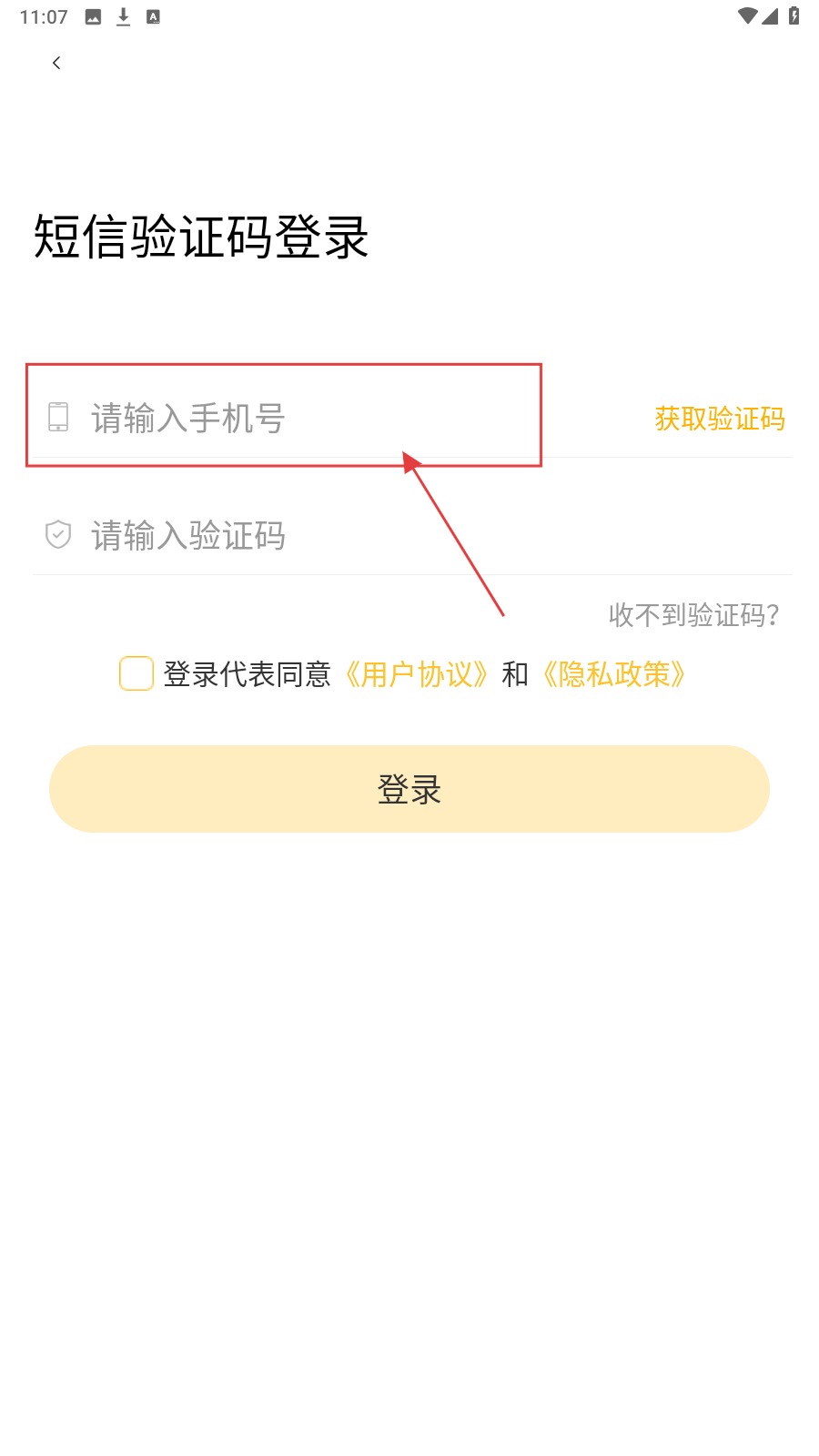Go back using the top arrow

[56, 63]
